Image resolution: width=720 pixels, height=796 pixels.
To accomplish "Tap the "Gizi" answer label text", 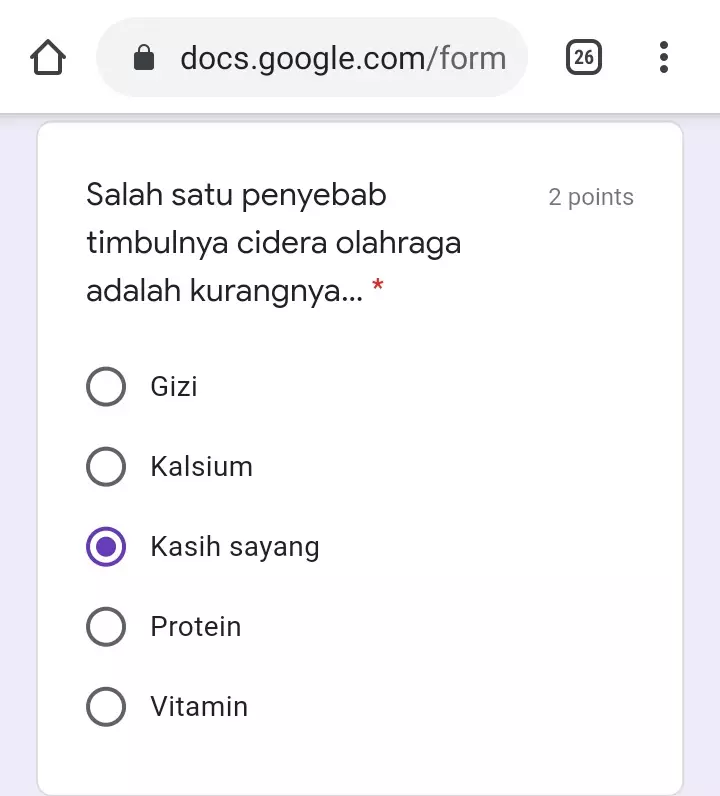I will [173, 387].
